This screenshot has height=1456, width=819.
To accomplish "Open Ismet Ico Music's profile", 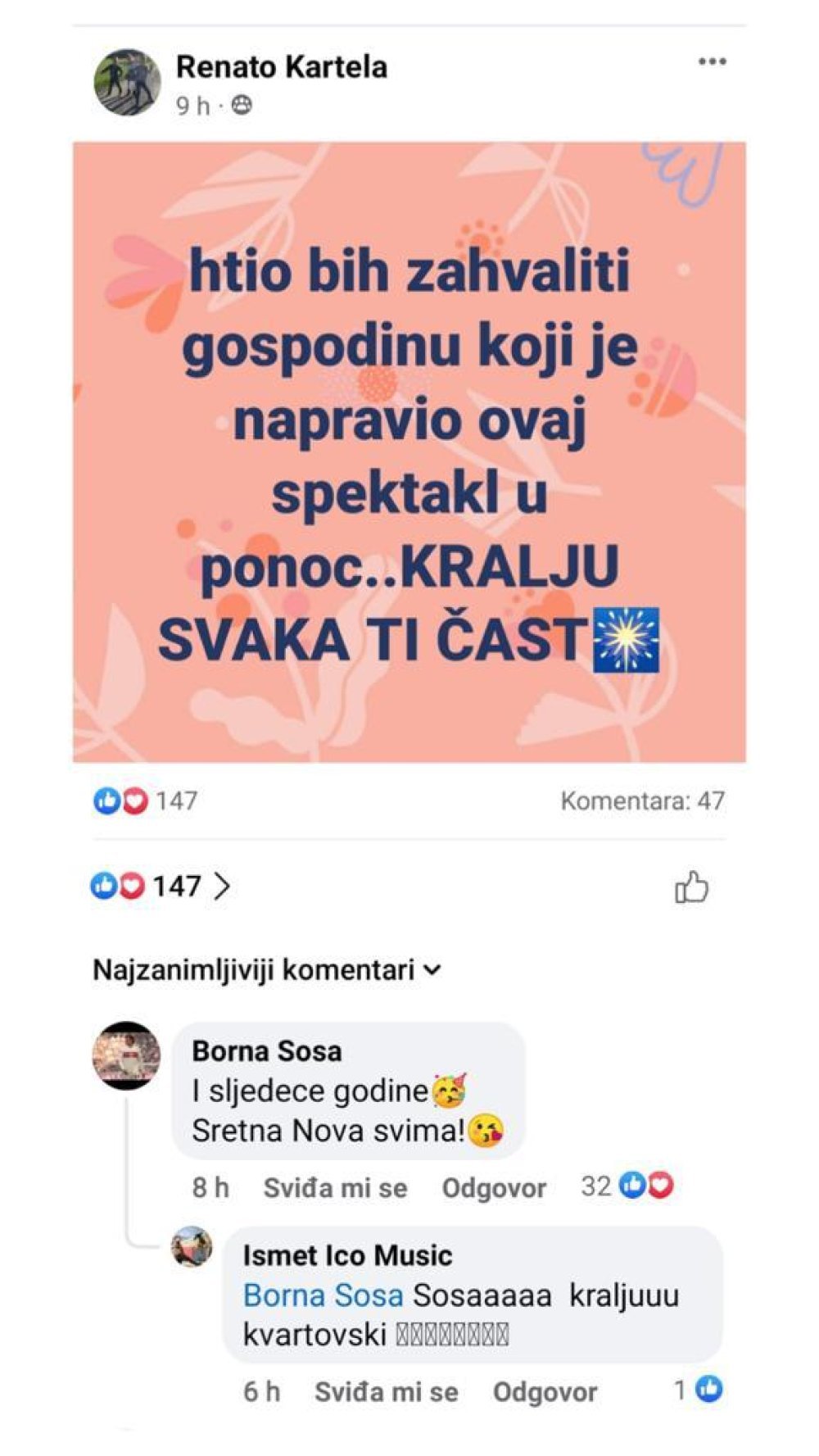I will pyautogui.click(x=347, y=1255).
